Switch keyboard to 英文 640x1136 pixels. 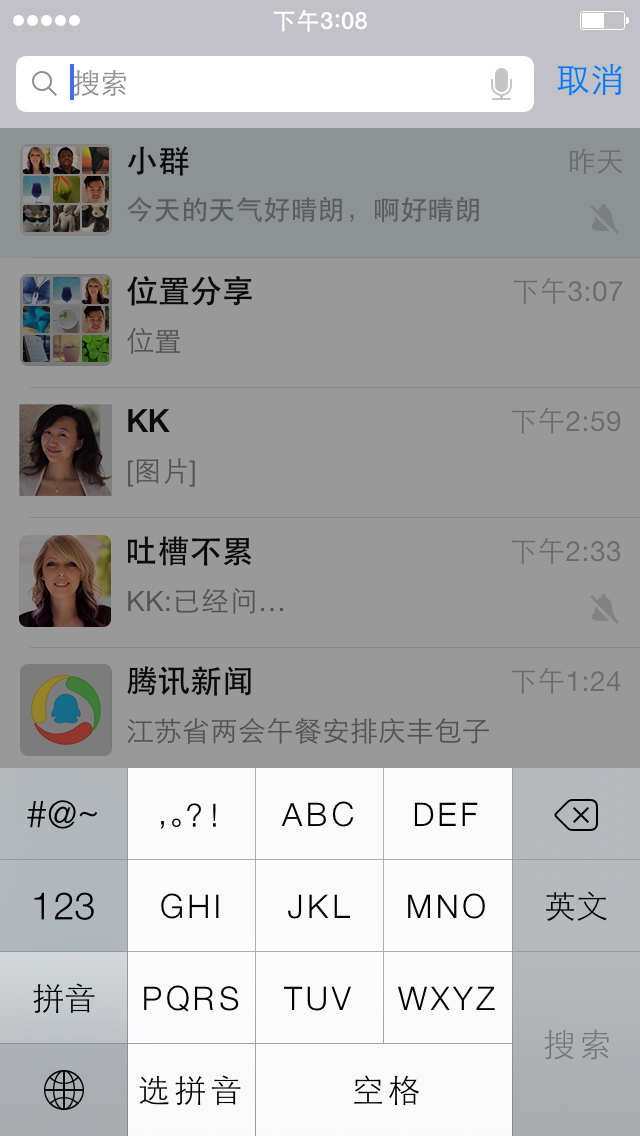click(x=576, y=906)
